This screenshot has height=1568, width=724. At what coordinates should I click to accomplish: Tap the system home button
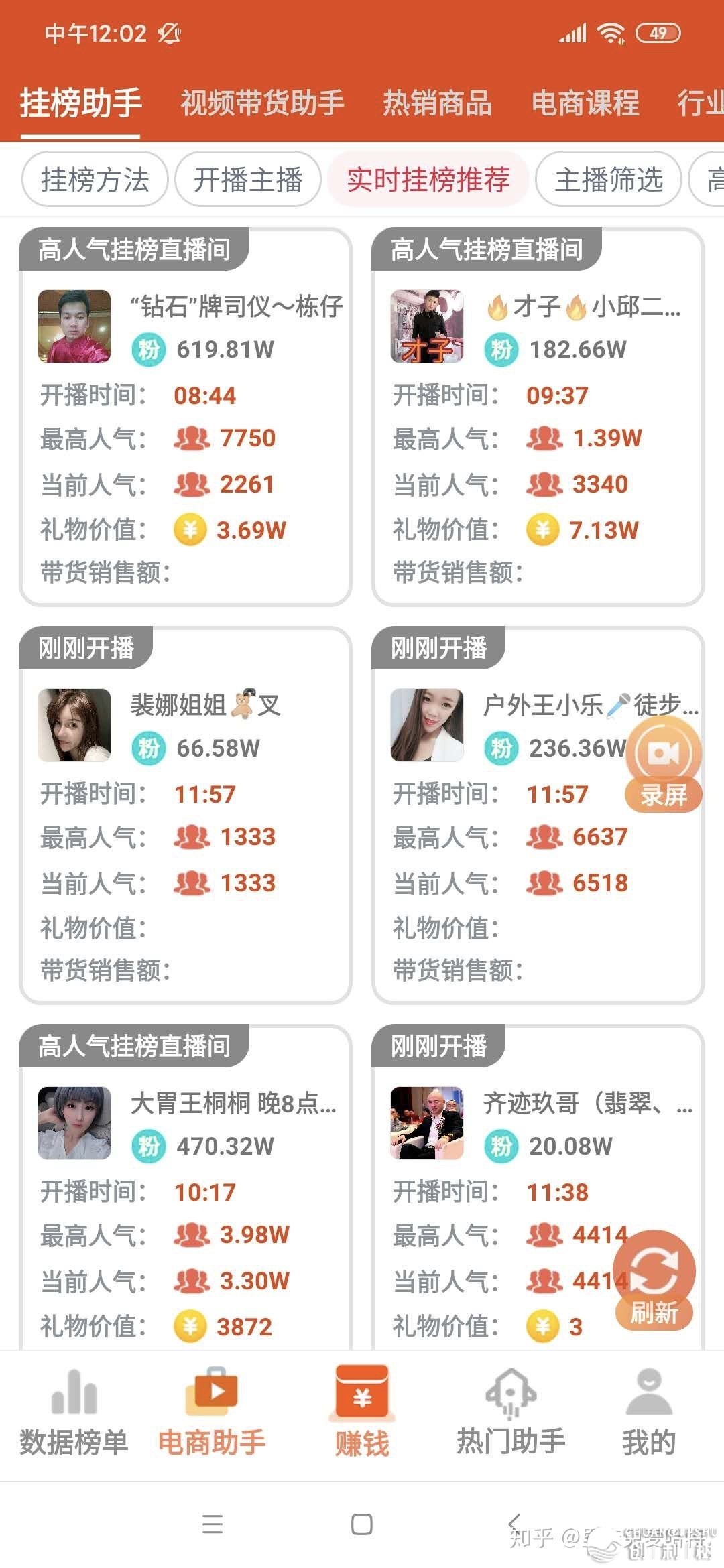[x=362, y=1524]
